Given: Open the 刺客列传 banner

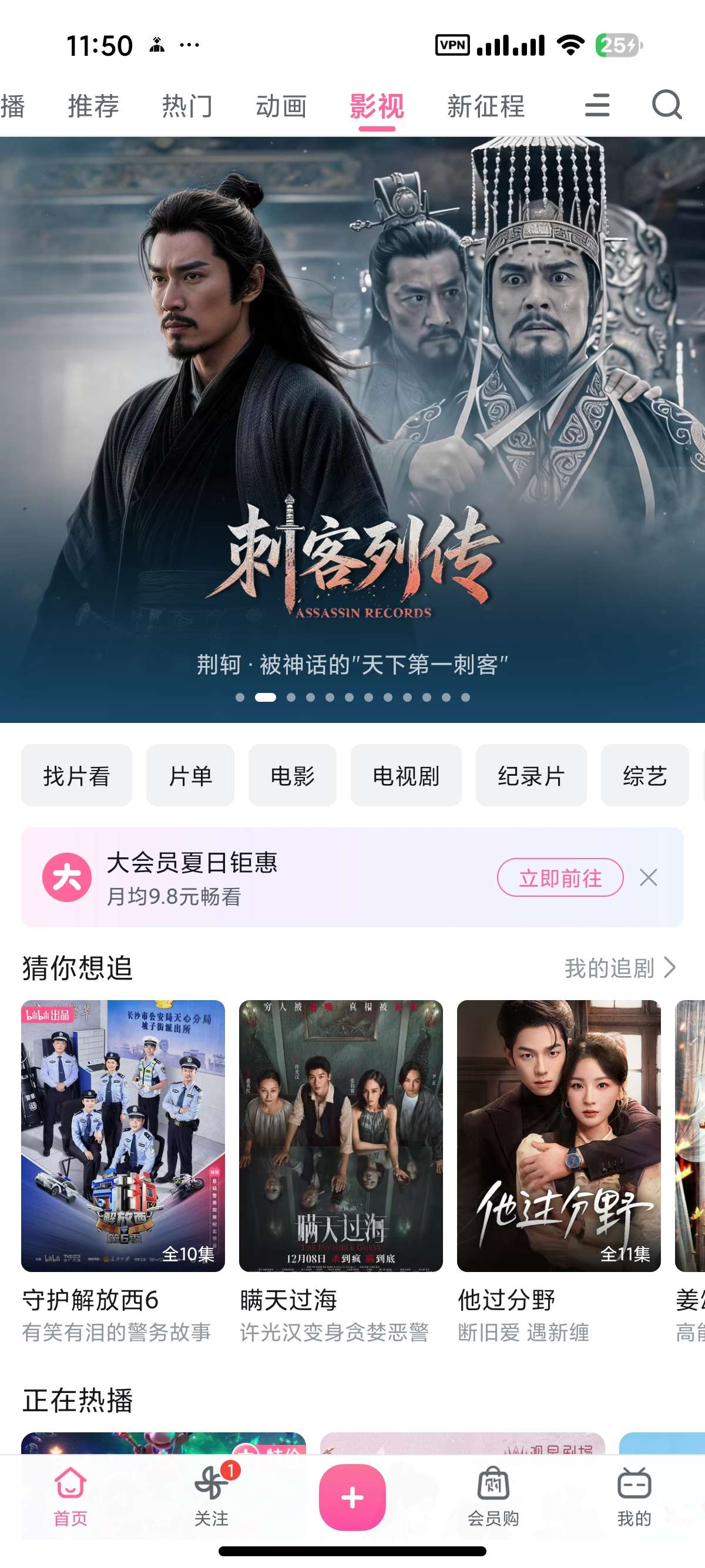Looking at the screenshot, I should [352, 430].
